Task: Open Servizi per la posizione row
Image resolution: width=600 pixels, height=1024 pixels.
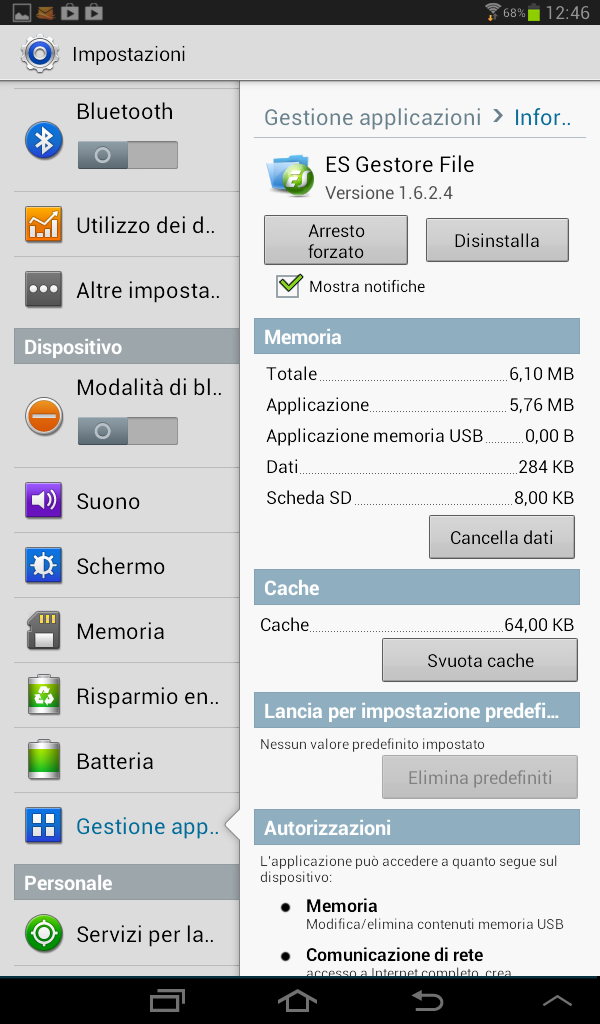Action: coord(127,934)
